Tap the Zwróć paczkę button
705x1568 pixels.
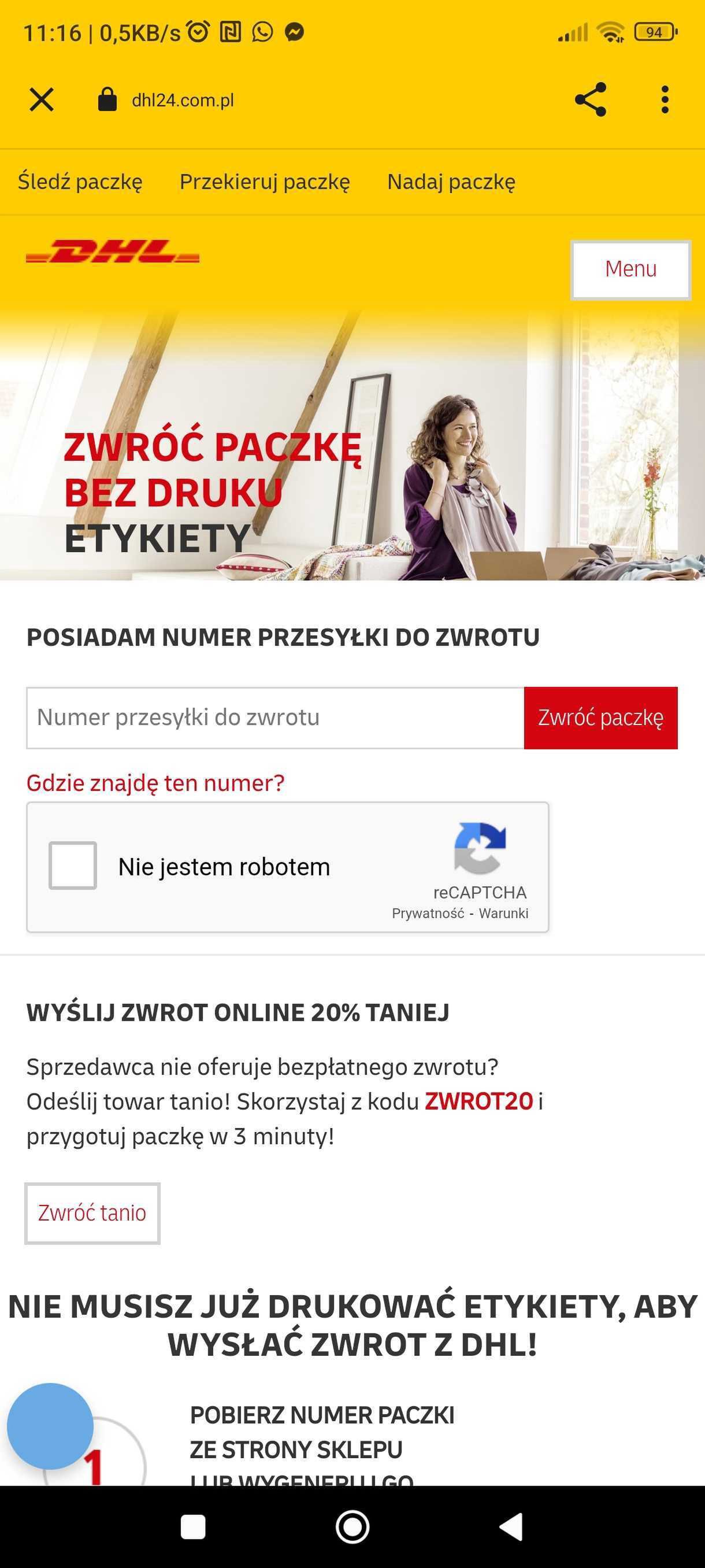click(600, 718)
